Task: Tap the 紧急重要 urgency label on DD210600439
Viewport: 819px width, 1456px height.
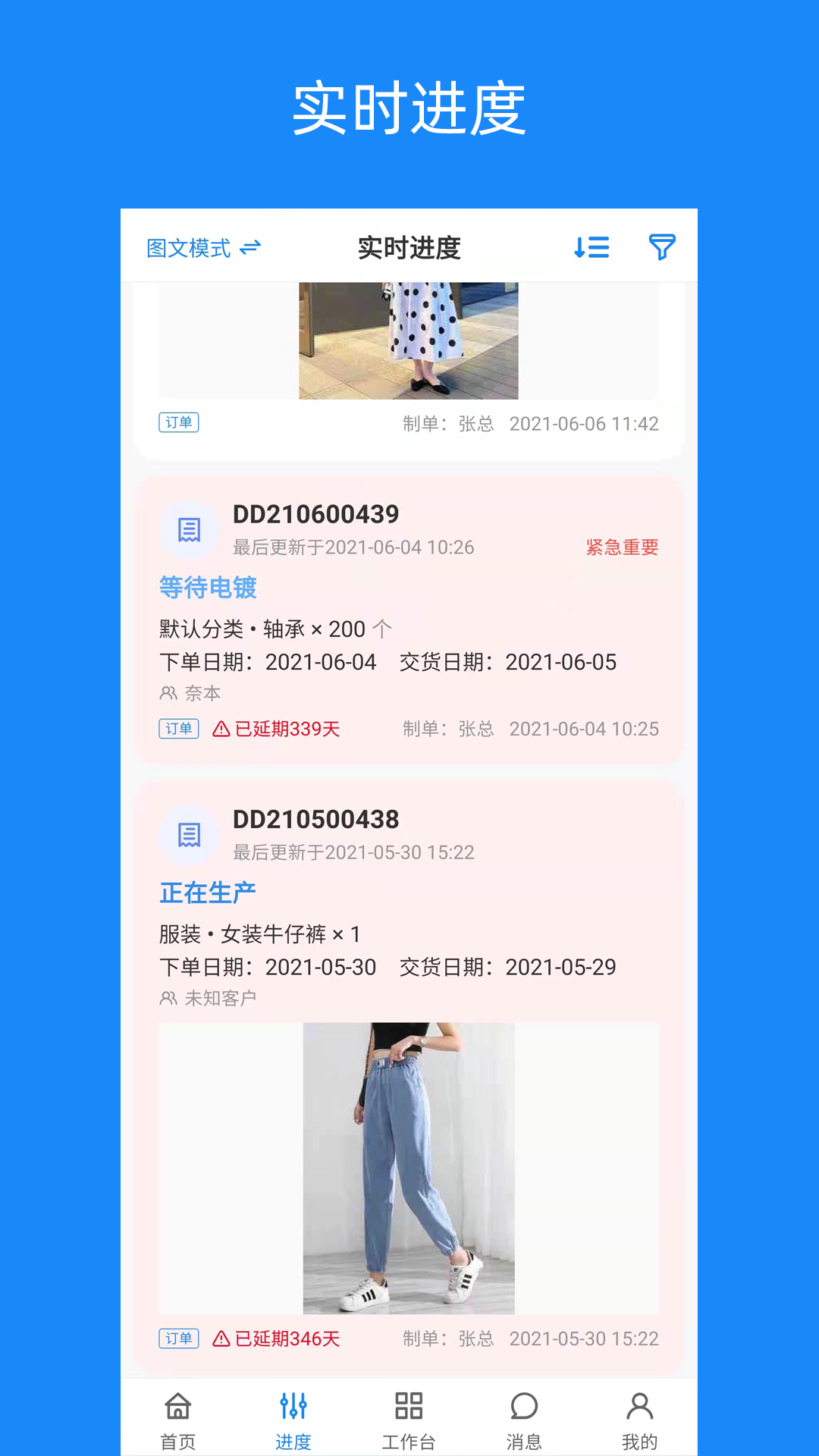Action: click(x=620, y=547)
